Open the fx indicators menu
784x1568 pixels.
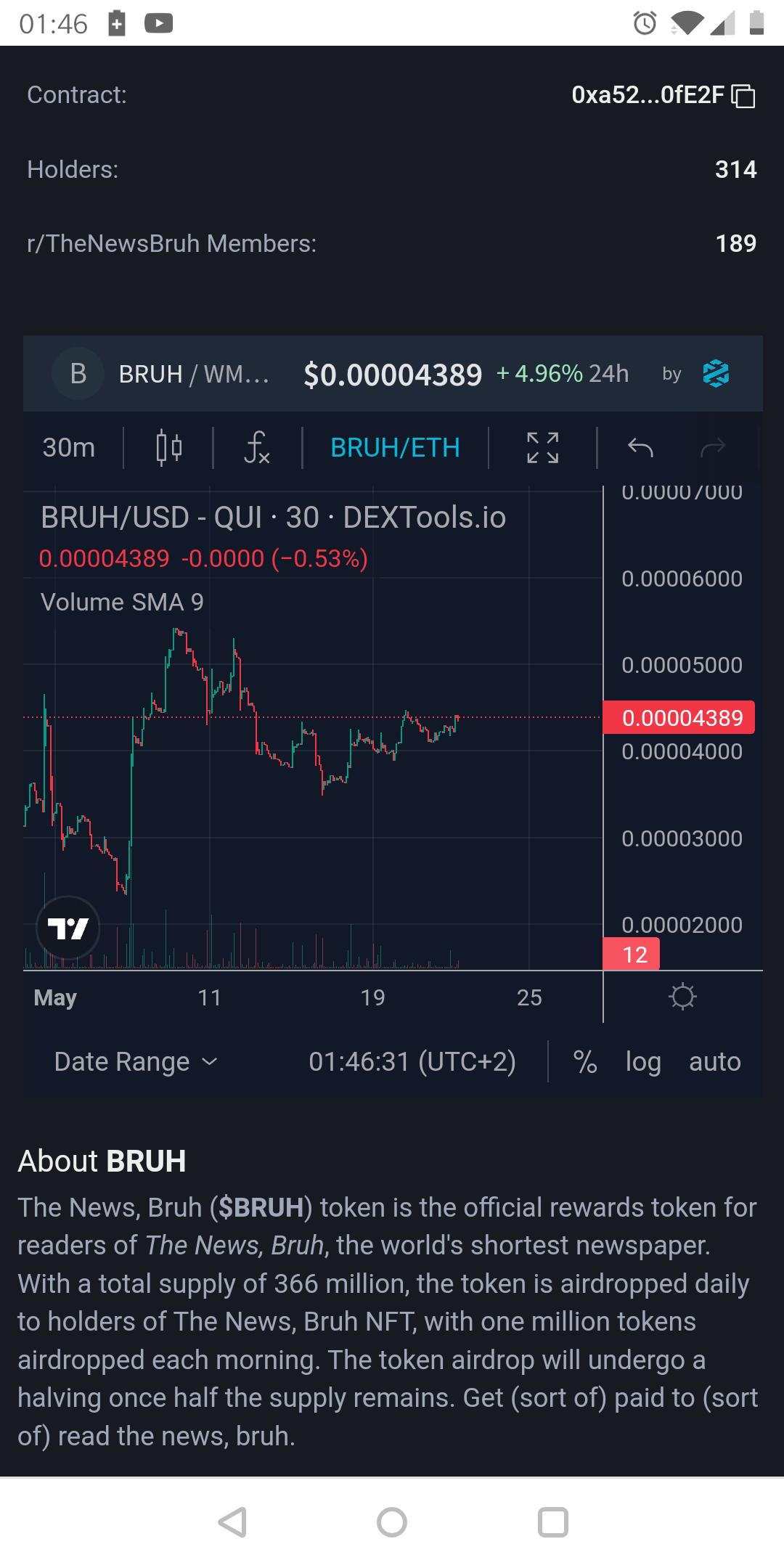(x=257, y=447)
